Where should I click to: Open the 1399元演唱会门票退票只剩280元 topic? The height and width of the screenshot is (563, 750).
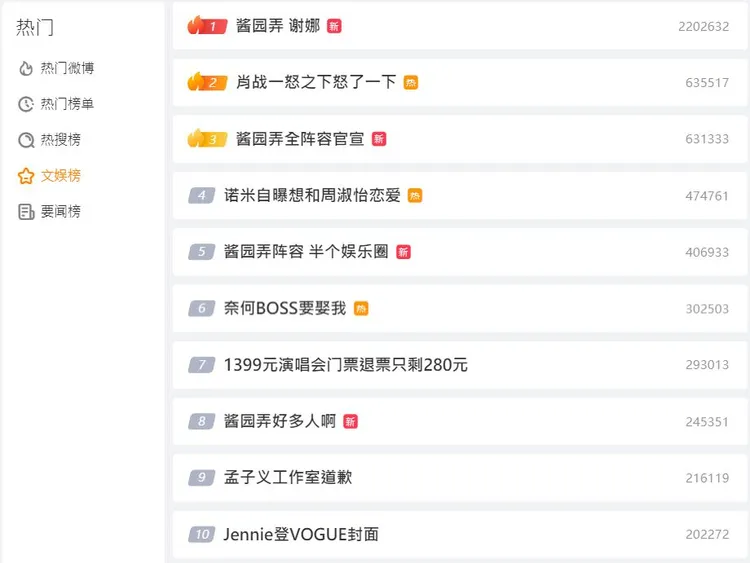[346, 365]
